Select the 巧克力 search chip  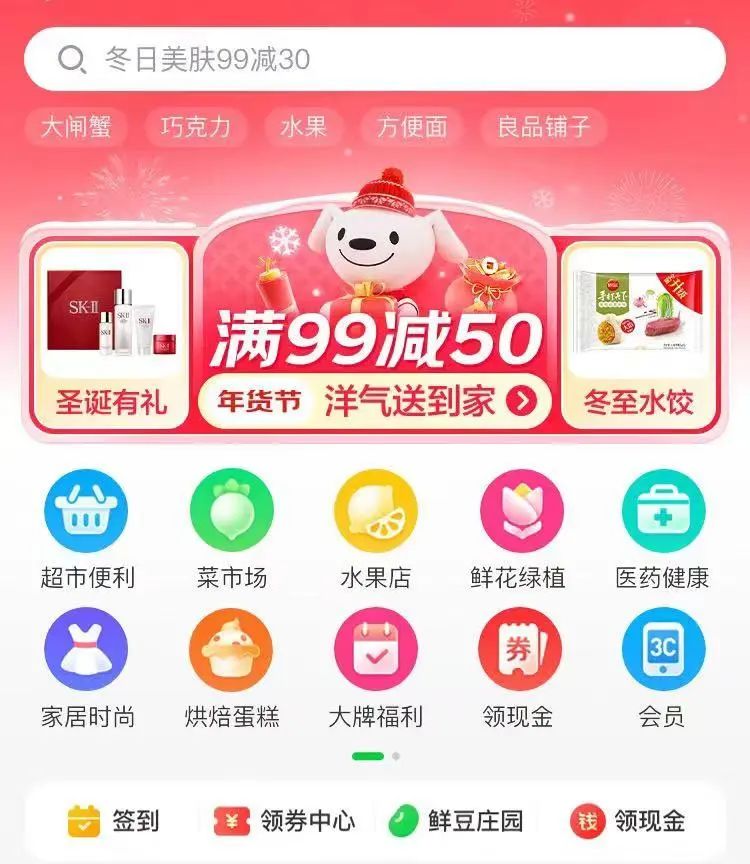coord(195,127)
